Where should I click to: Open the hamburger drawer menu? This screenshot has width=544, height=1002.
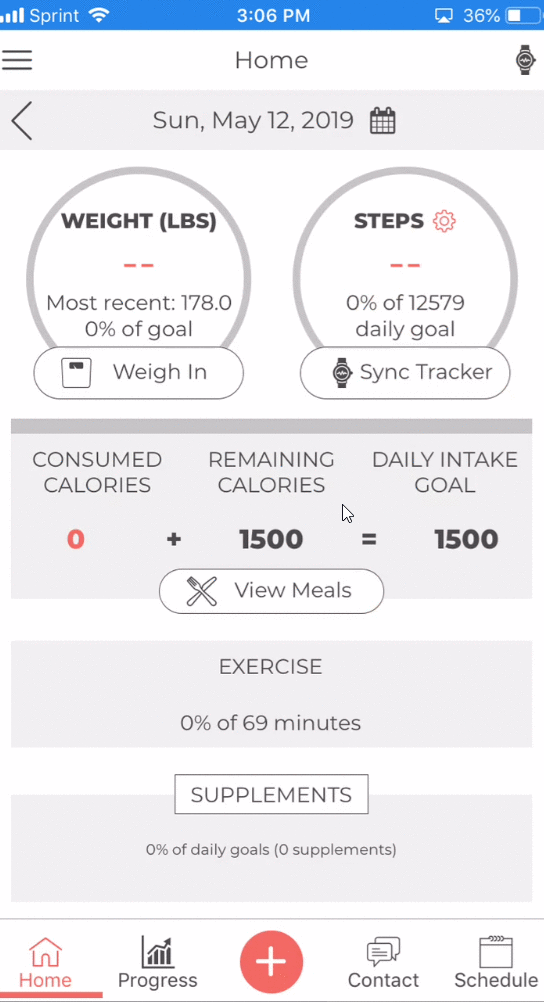17,60
